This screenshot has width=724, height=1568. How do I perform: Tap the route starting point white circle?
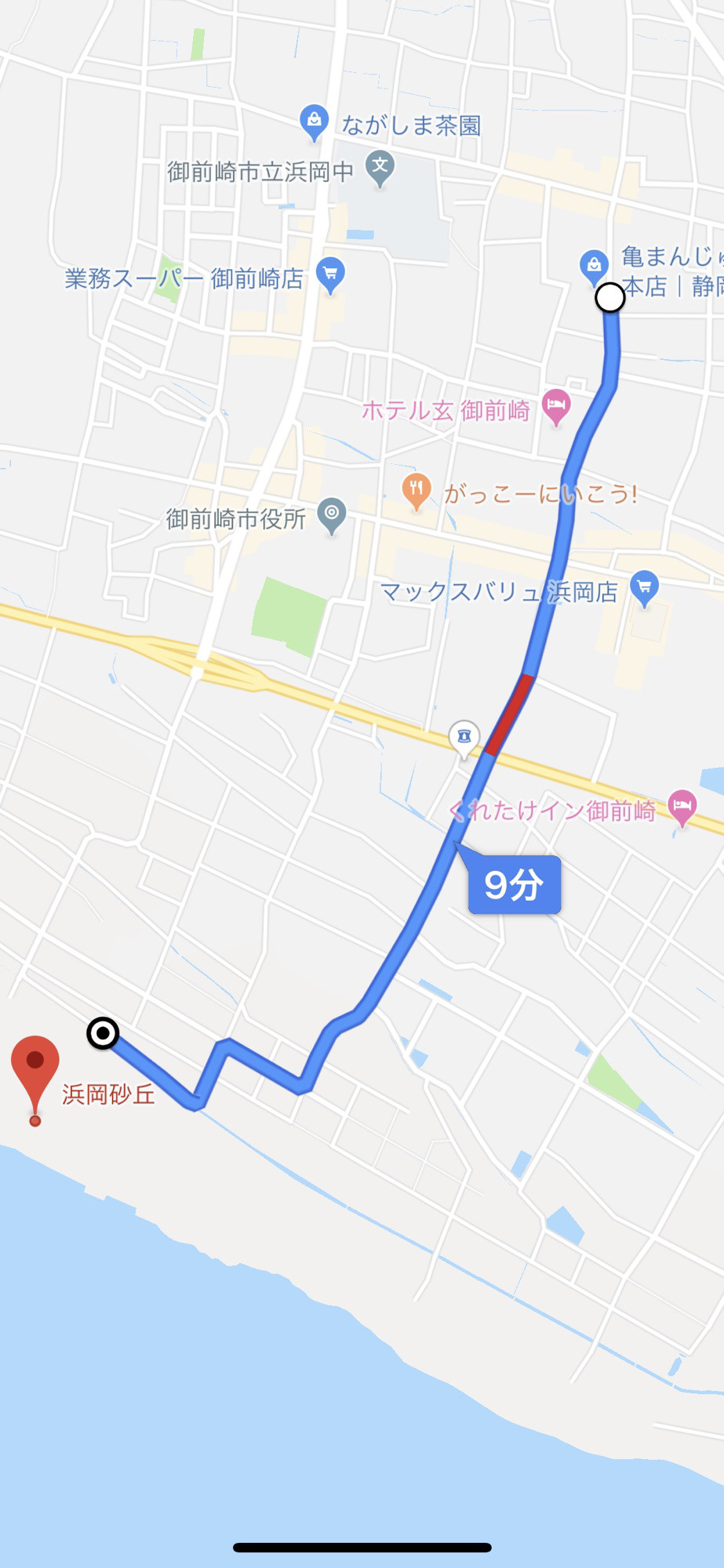(x=609, y=298)
